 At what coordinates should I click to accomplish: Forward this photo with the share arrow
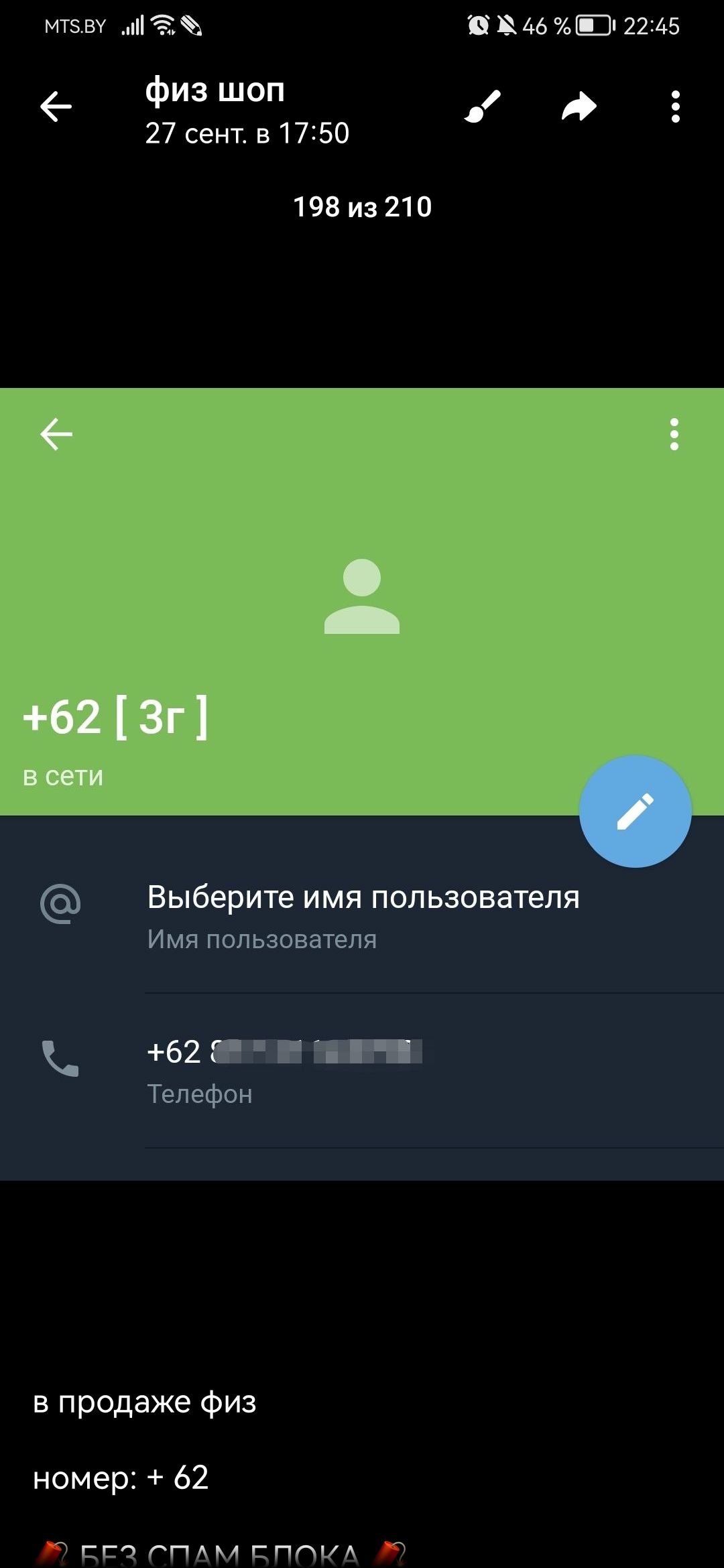point(579,107)
